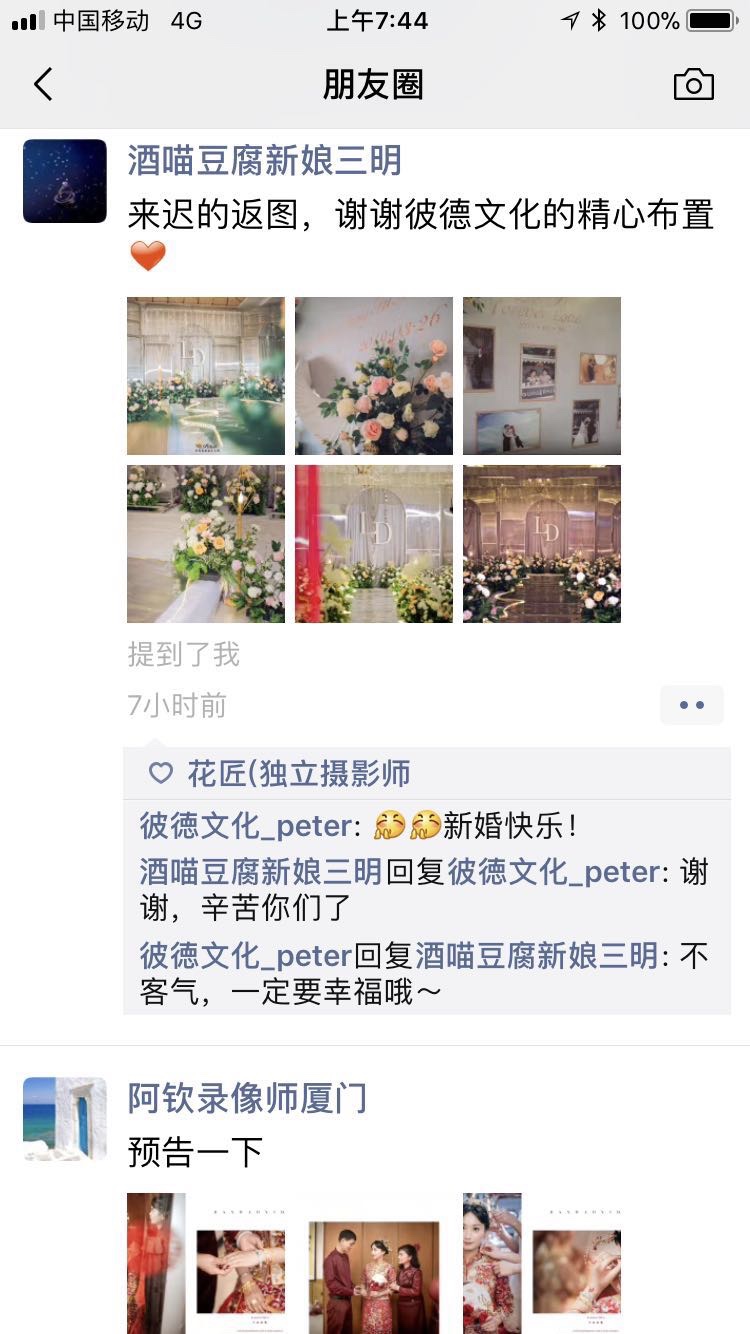Tap 彼德文化_peter on the 新婚快乐 comment
750x1334 pixels.
click(x=246, y=826)
